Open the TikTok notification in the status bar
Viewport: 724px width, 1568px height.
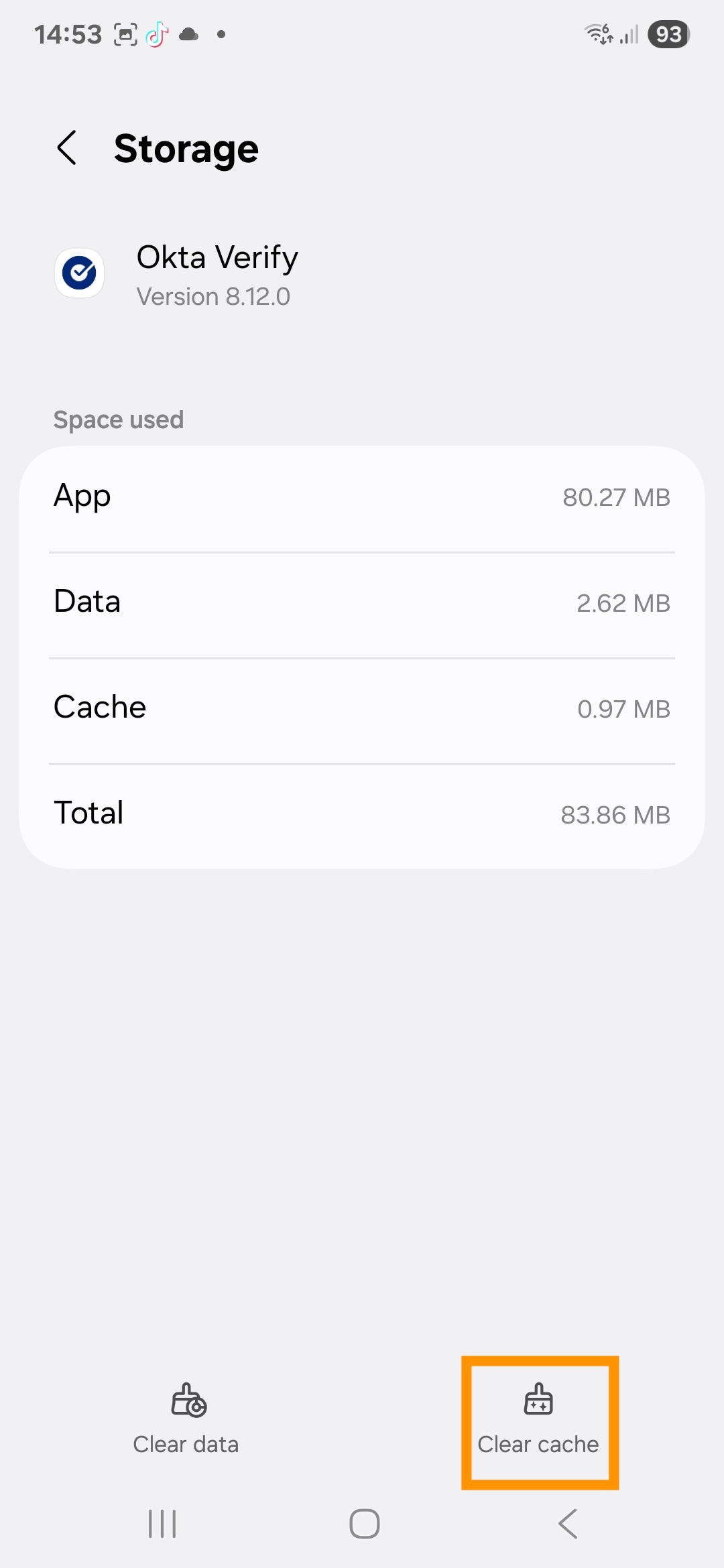(x=157, y=34)
